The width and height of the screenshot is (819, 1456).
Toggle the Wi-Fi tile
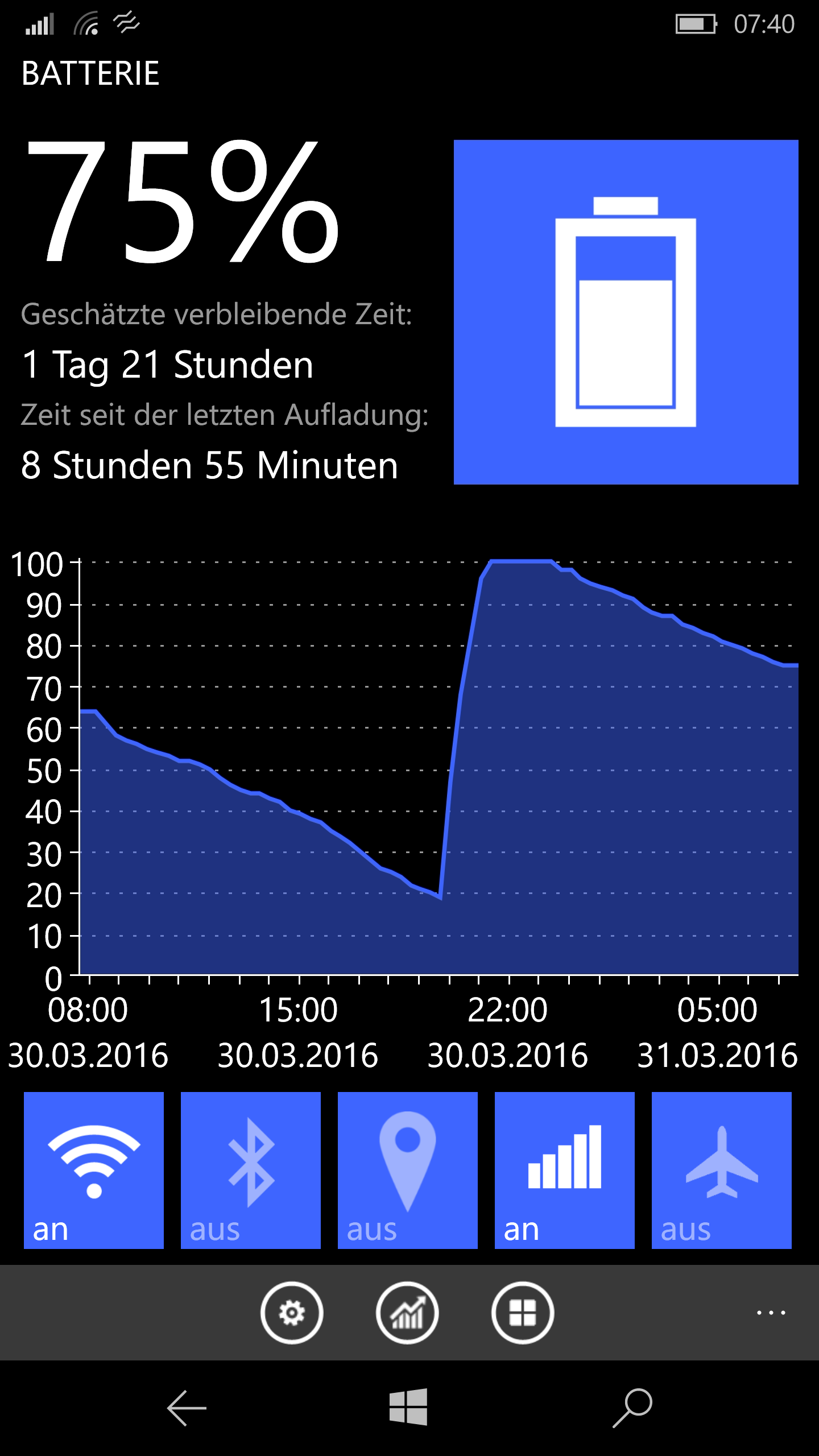(x=94, y=1170)
